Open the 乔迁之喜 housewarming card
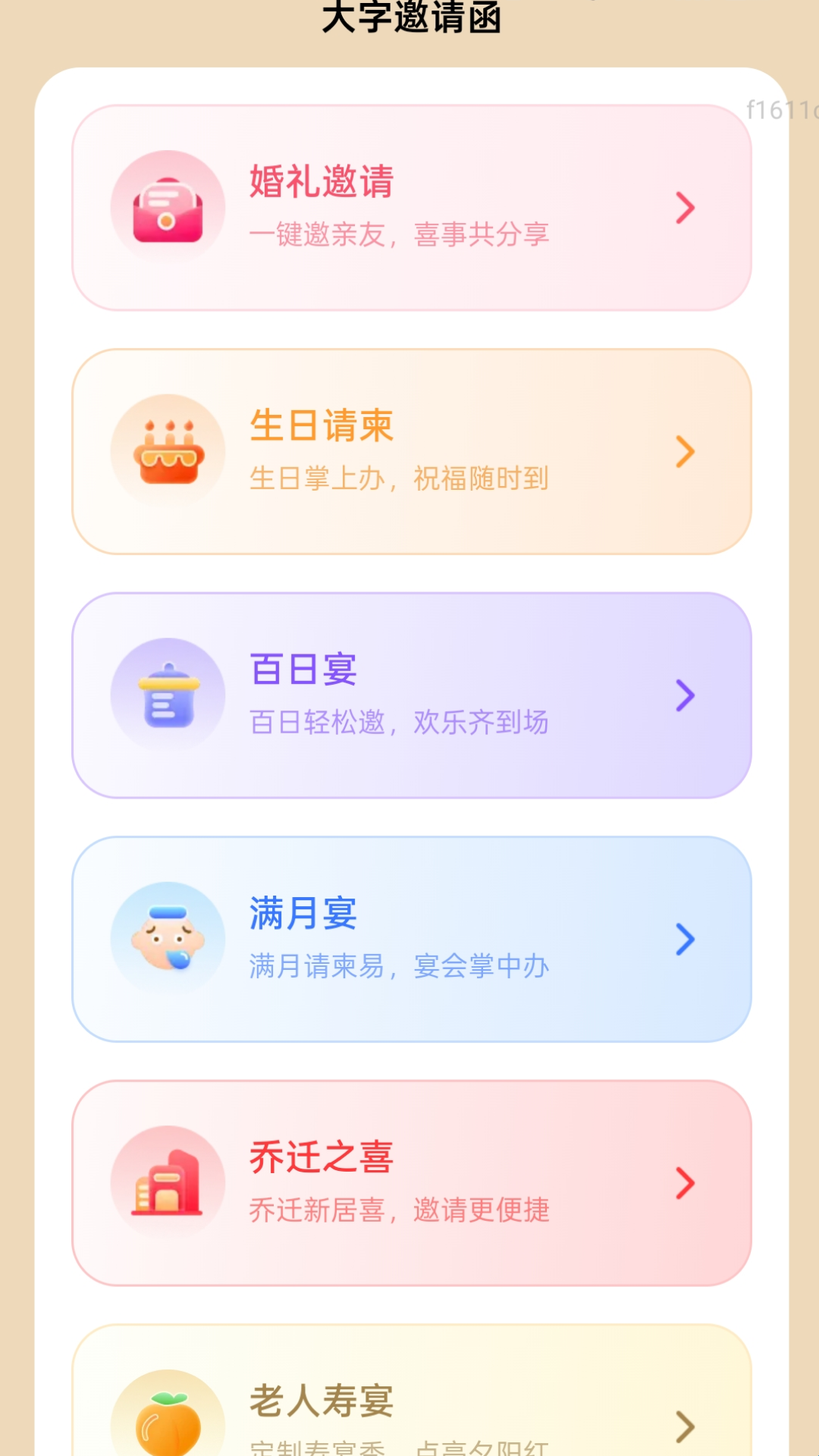This screenshot has width=819, height=1456. click(x=412, y=1183)
